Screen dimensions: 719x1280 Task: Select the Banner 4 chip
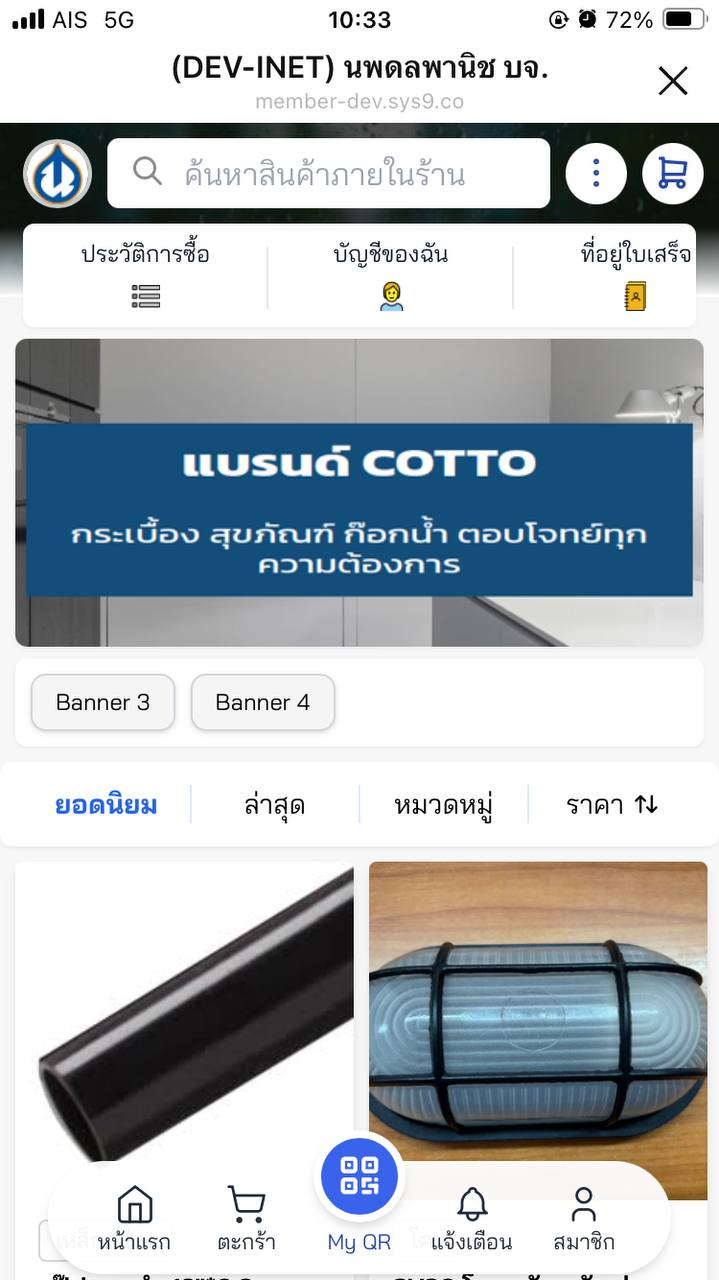click(x=262, y=702)
